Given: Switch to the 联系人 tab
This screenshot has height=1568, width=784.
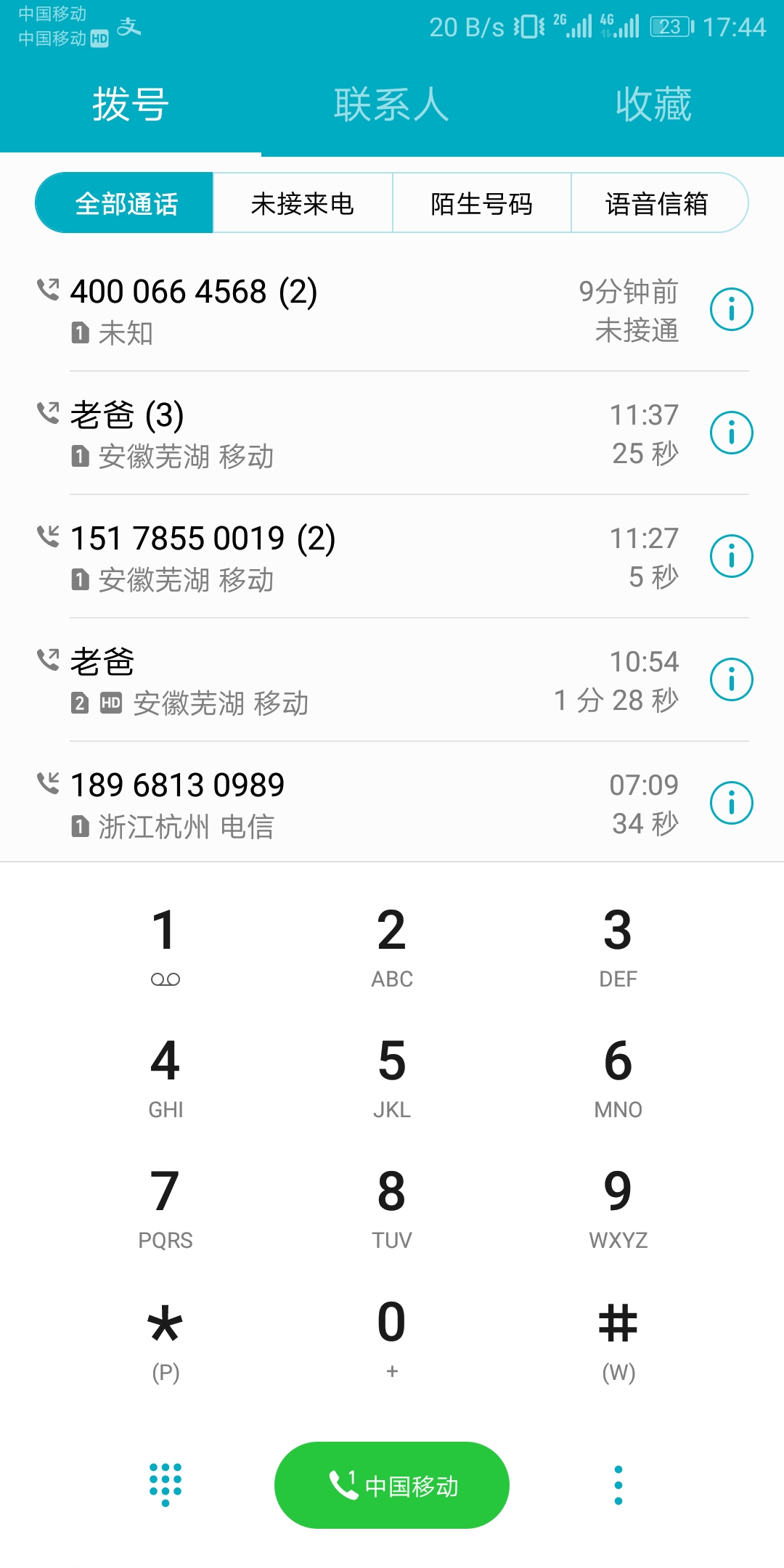Looking at the screenshot, I should click(392, 103).
